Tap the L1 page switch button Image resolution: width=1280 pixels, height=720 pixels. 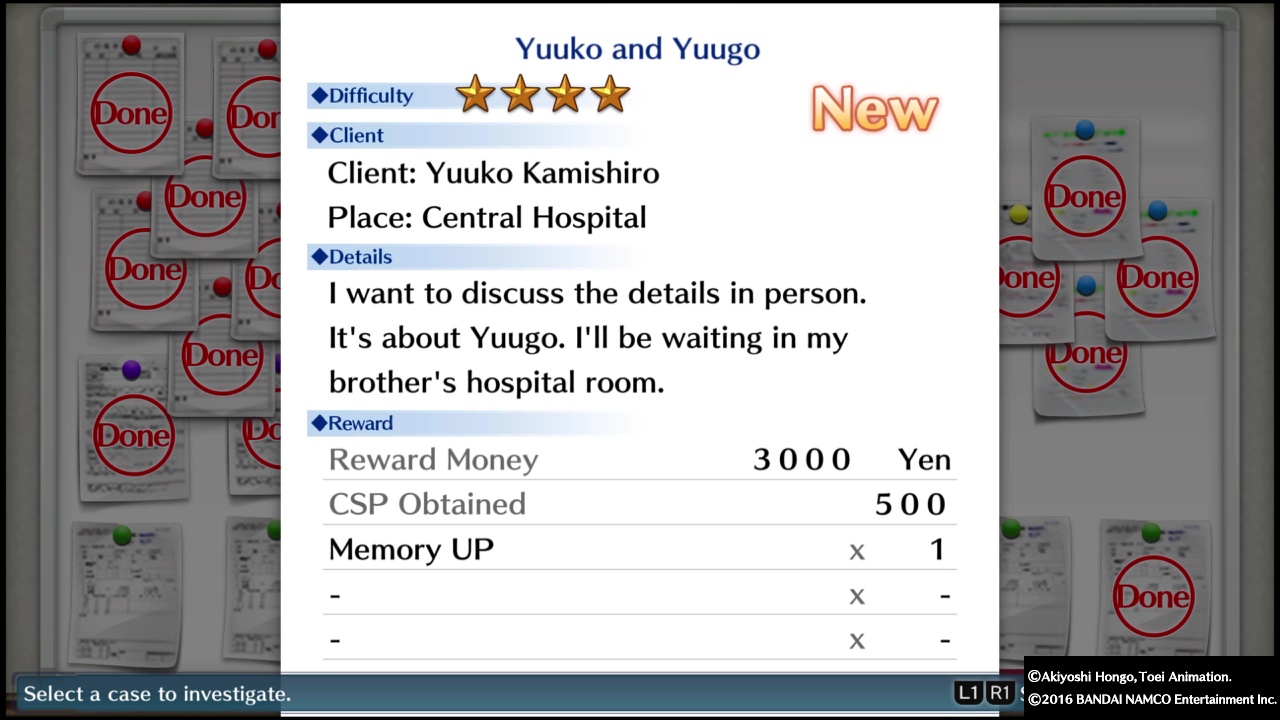tap(968, 692)
